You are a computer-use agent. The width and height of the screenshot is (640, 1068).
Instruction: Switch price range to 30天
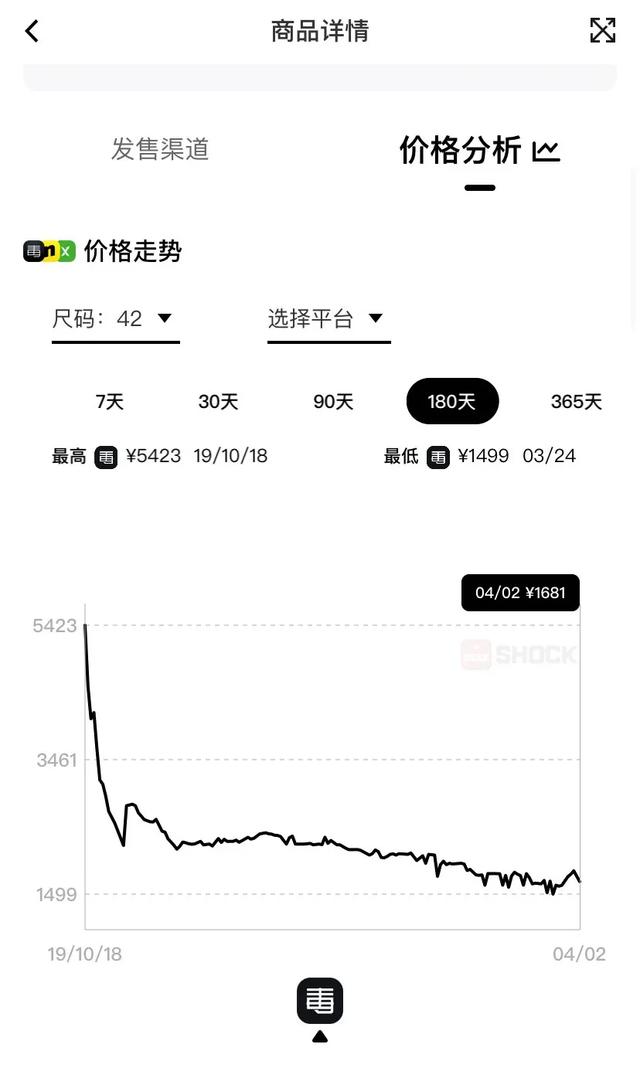tap(218, 402)
